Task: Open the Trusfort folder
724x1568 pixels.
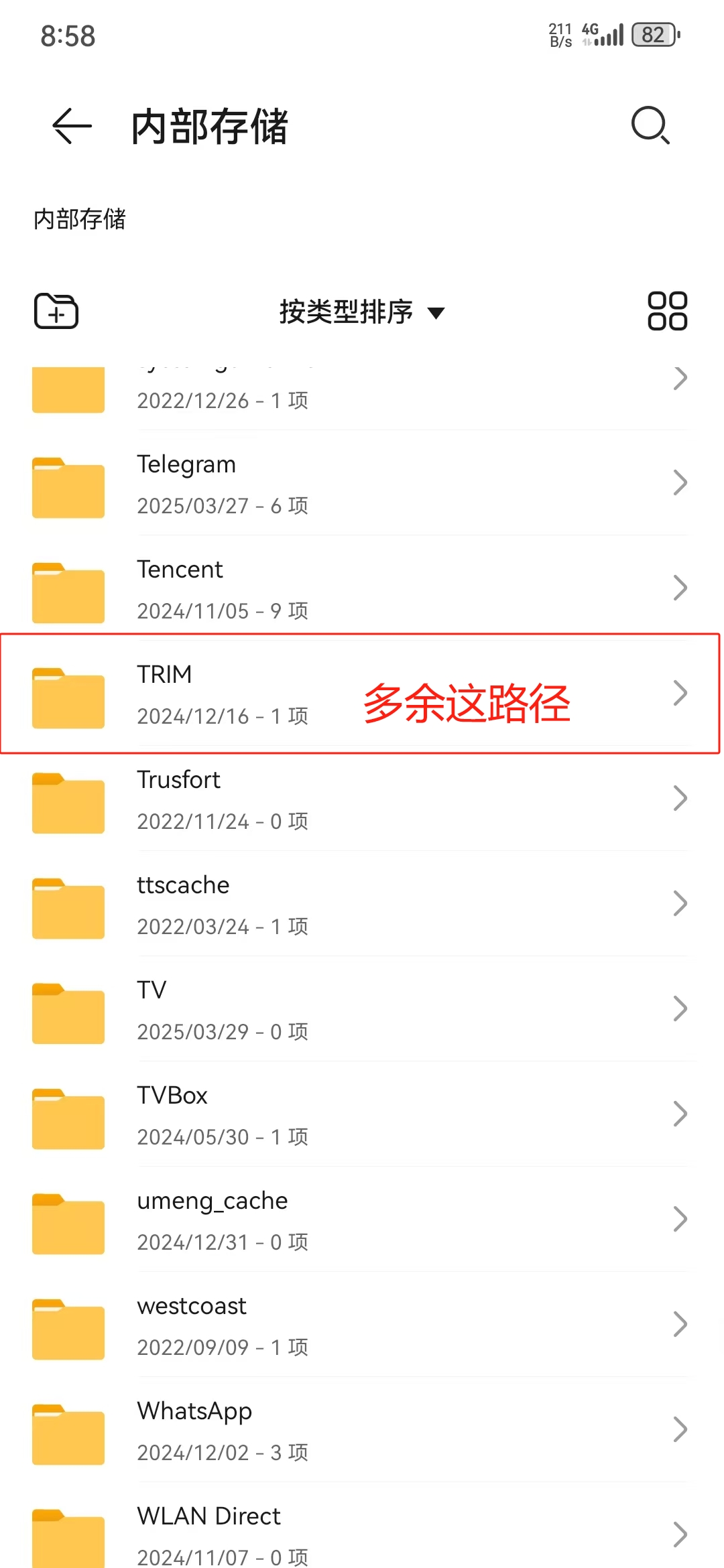Action: point(362,799)
